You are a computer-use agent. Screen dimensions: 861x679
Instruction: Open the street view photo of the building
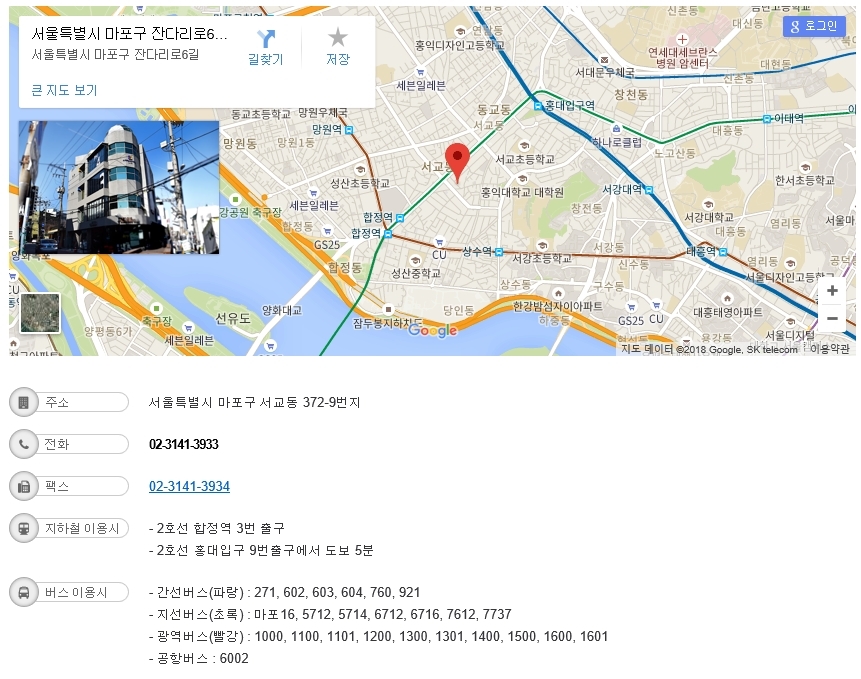119,187
